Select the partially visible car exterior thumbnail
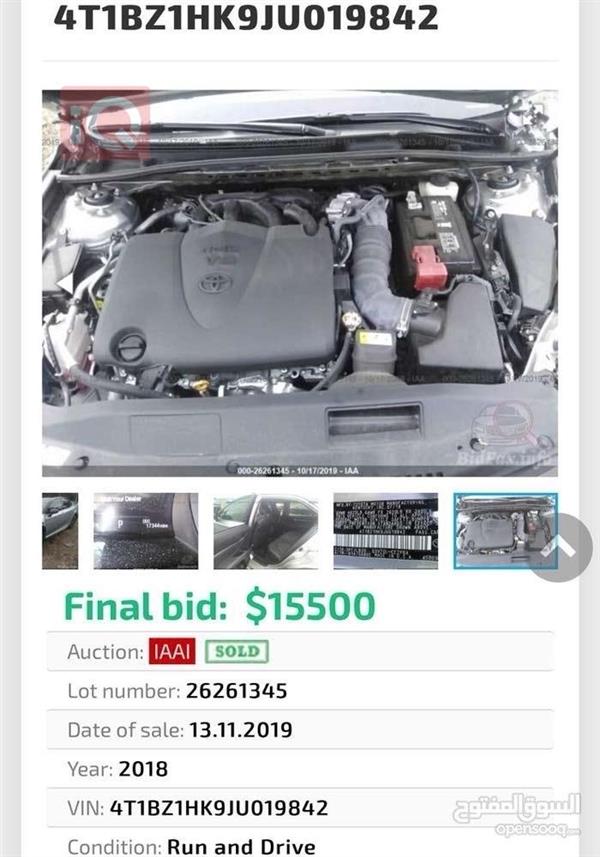600x857 pixels. pos(59,530)
